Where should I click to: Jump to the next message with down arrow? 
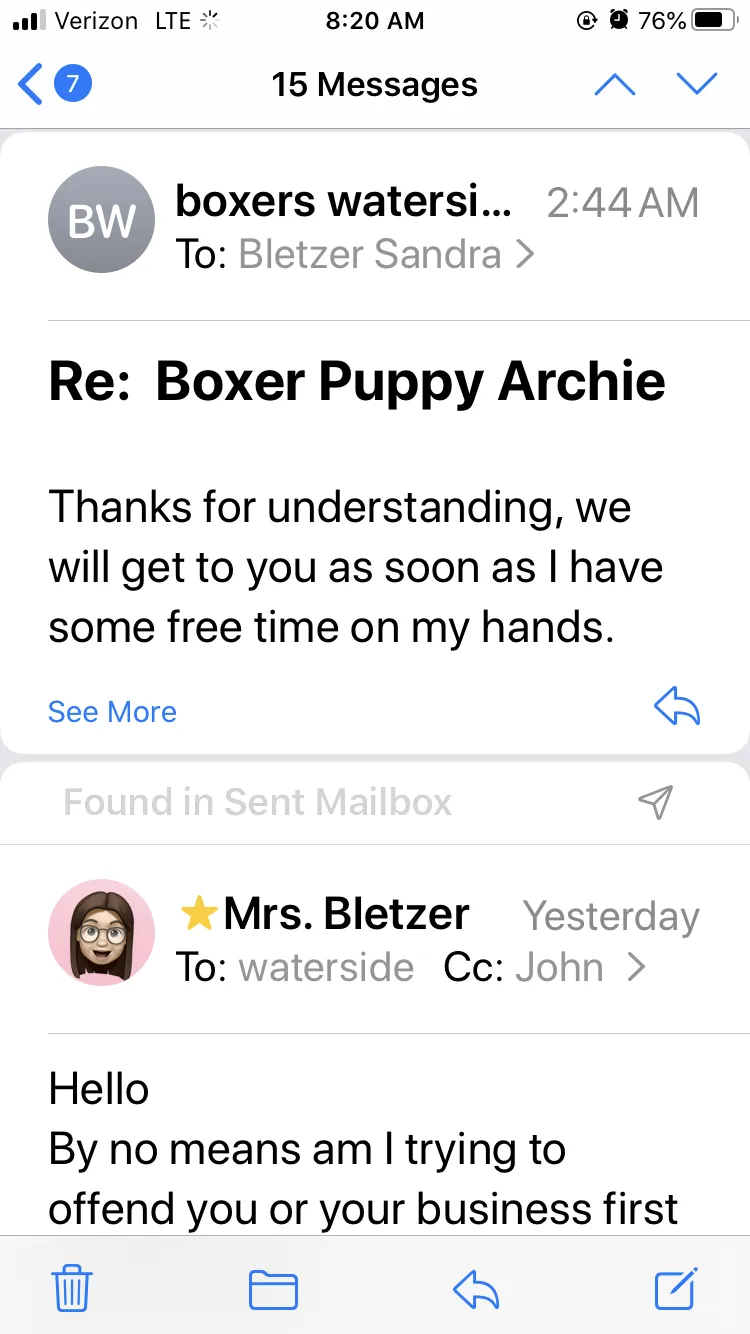pos(697,84)
